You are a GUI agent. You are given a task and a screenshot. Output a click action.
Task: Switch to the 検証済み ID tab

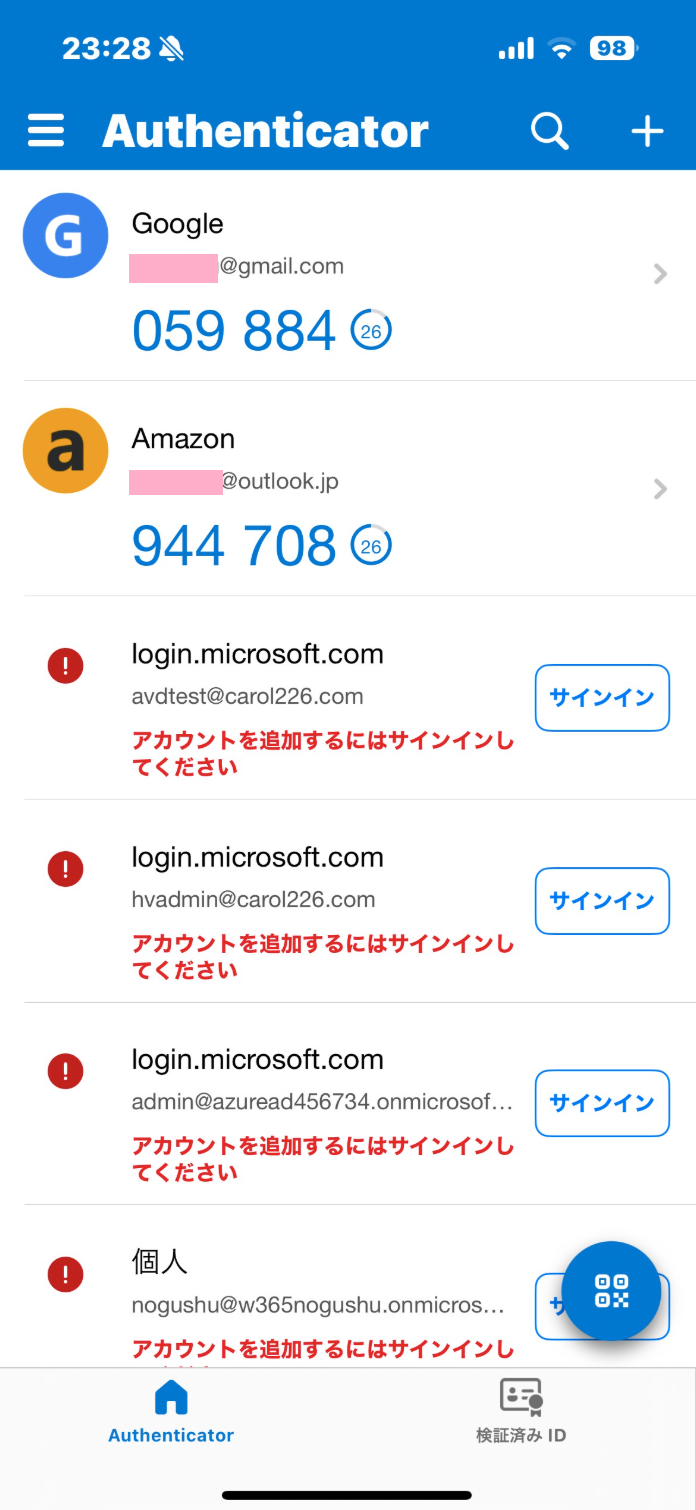coord(521,1411)
